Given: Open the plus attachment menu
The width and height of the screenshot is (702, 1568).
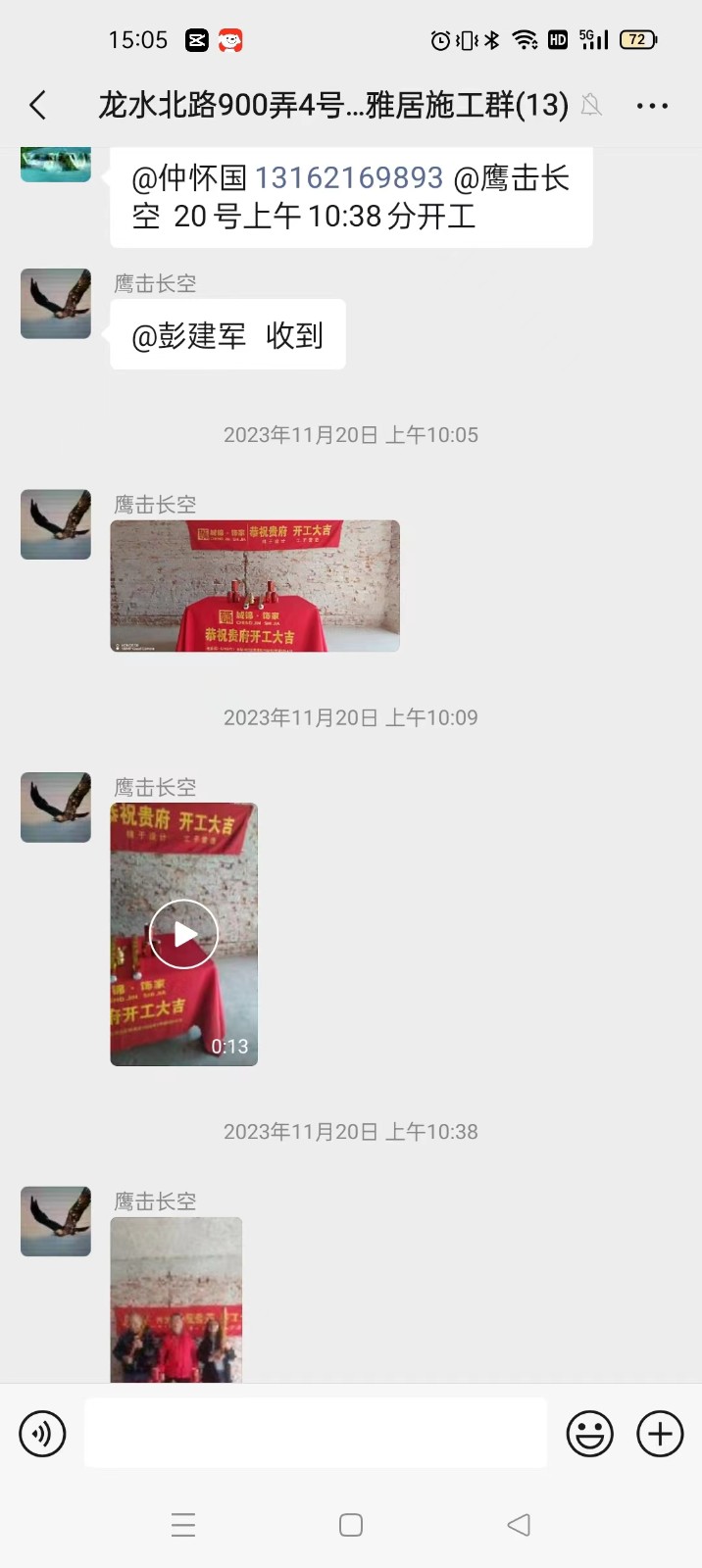Looking at the screenshot, I should [660, 1434].
